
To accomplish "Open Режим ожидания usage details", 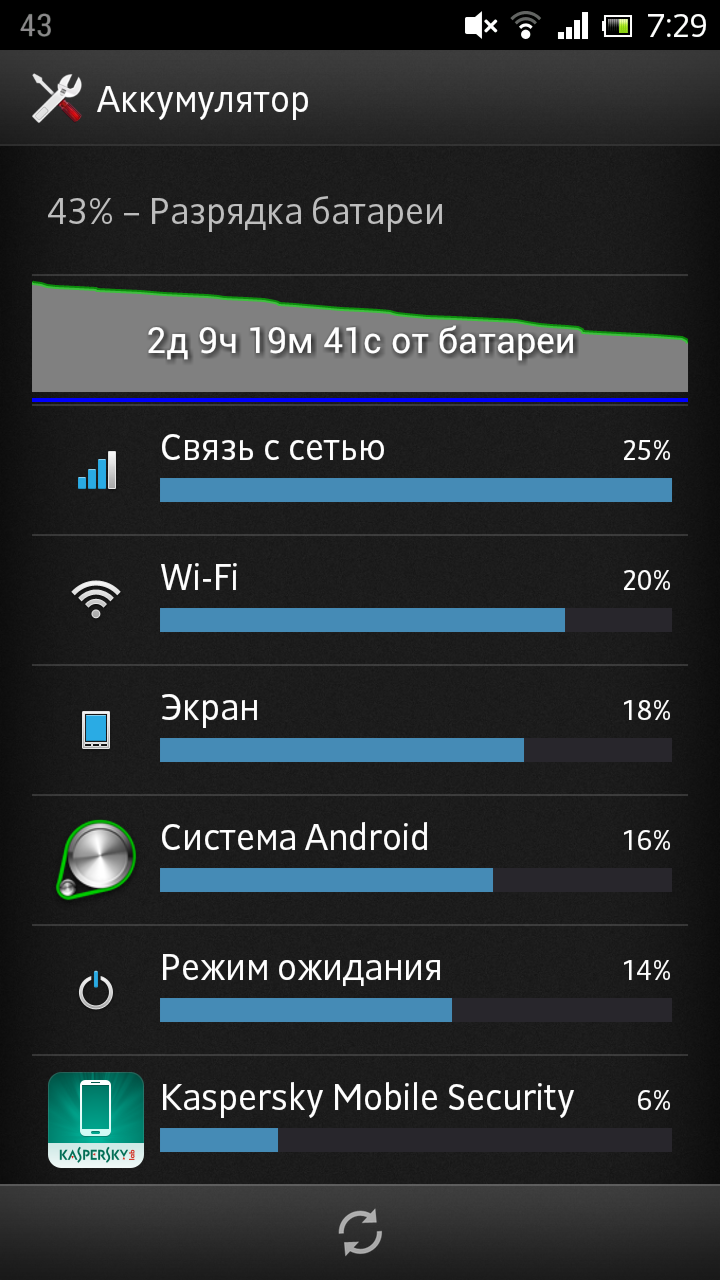I will (360, 990).
